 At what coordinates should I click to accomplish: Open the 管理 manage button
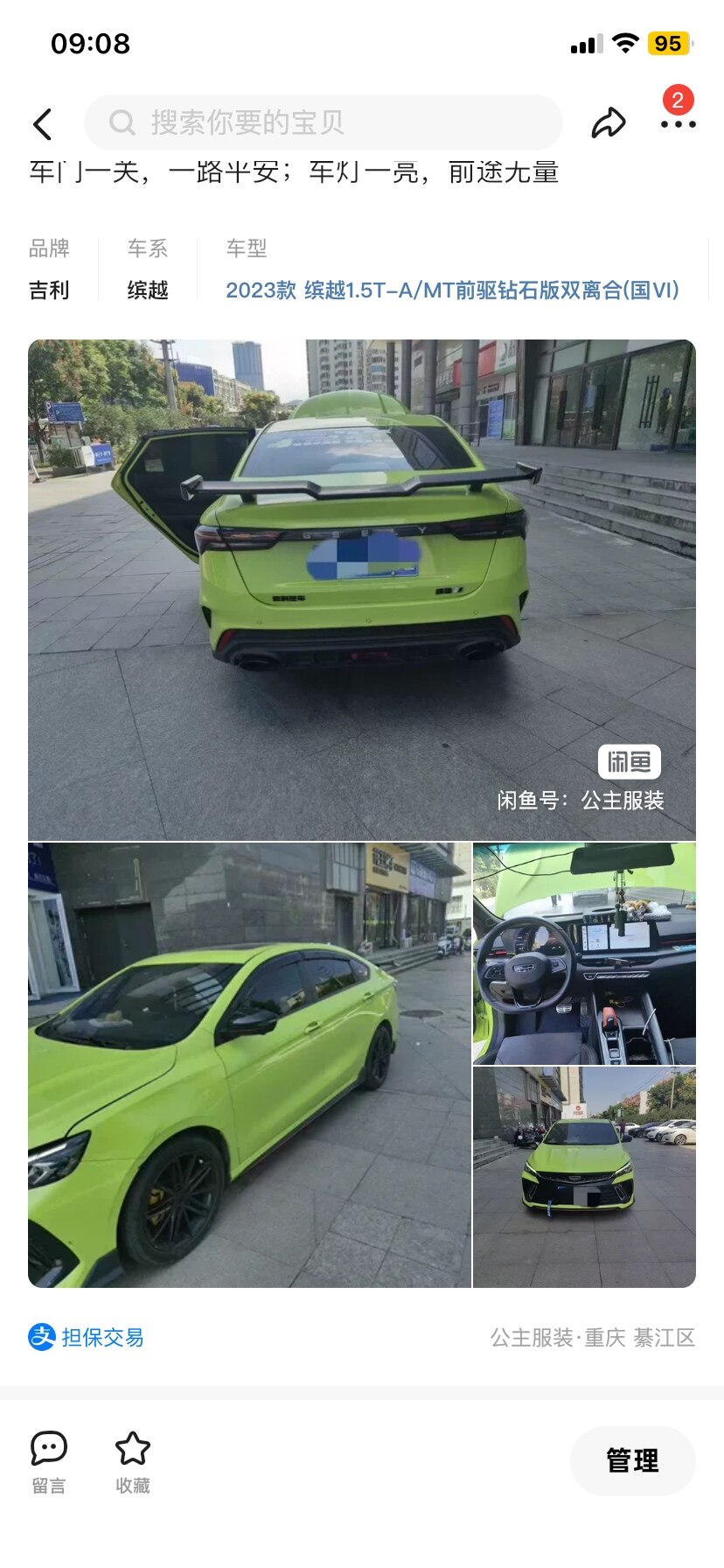click(632, 1460)
